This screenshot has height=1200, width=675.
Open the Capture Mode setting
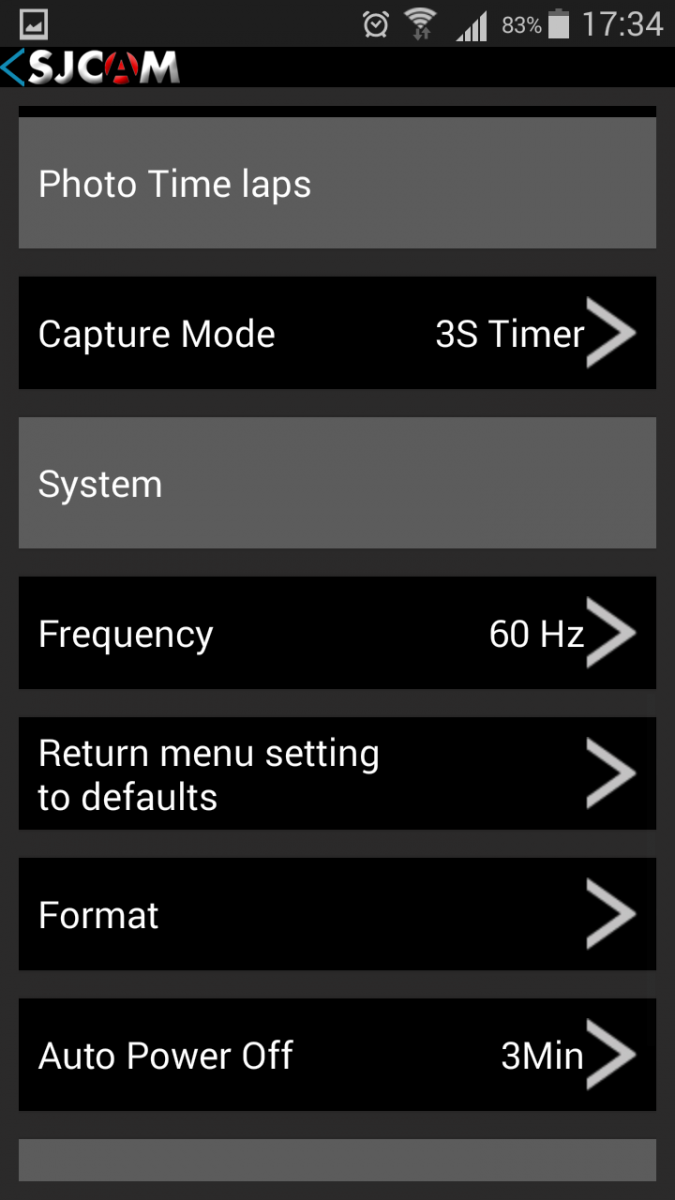[337, 333]
